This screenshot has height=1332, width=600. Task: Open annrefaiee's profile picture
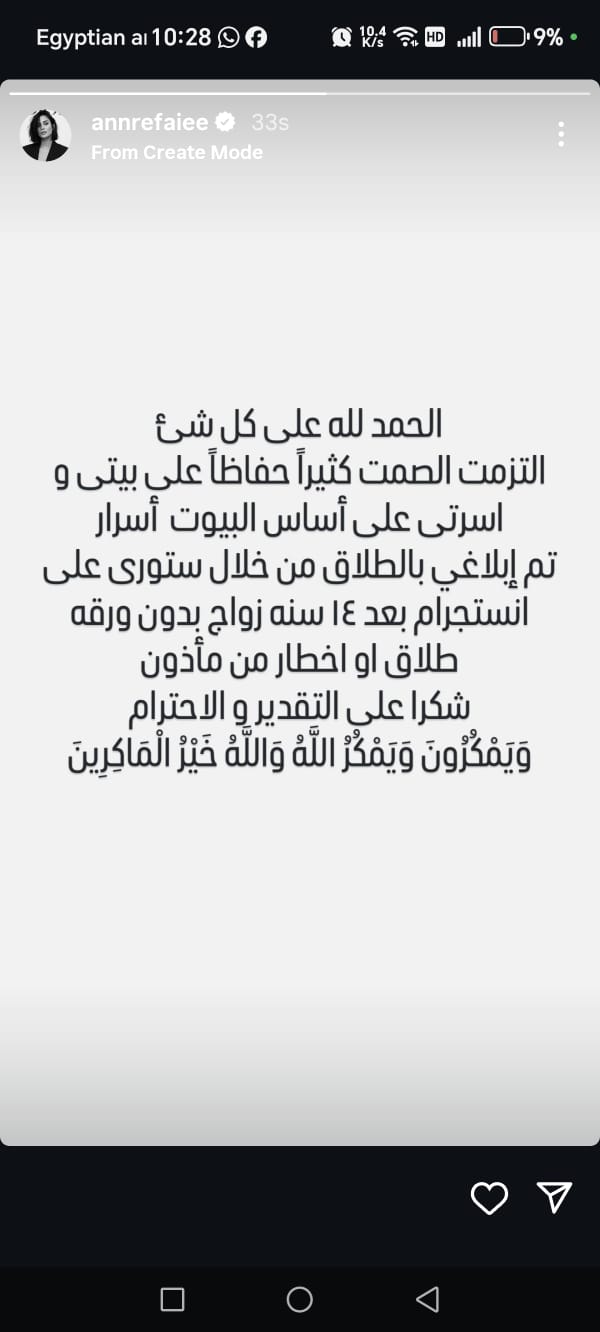tap(46, 136)
